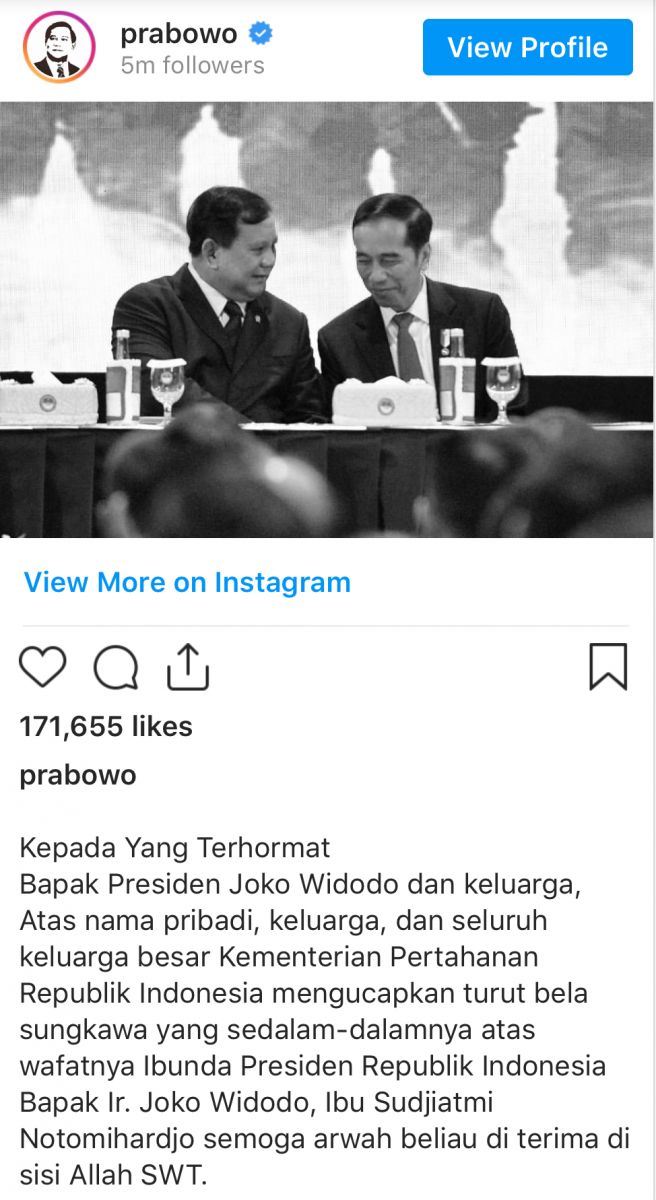Viewport: 656px width, 1200px height.
Task: Tap the View Profile button
Action: (527, 47)
